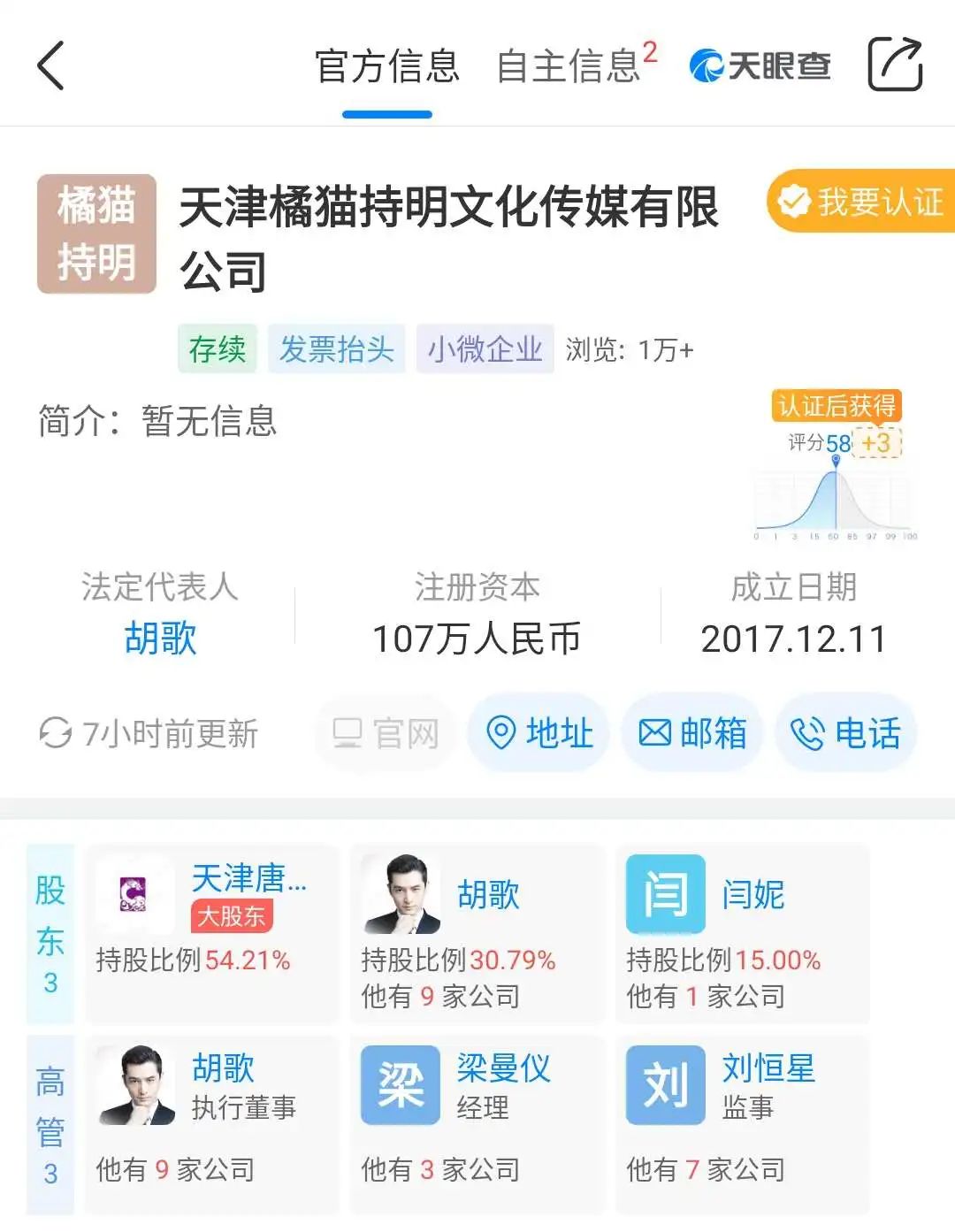Screen dimensions: 955x1232
Task: Tap the 我要认证 button
Action: pyautogui.click(x=861, y=203)
